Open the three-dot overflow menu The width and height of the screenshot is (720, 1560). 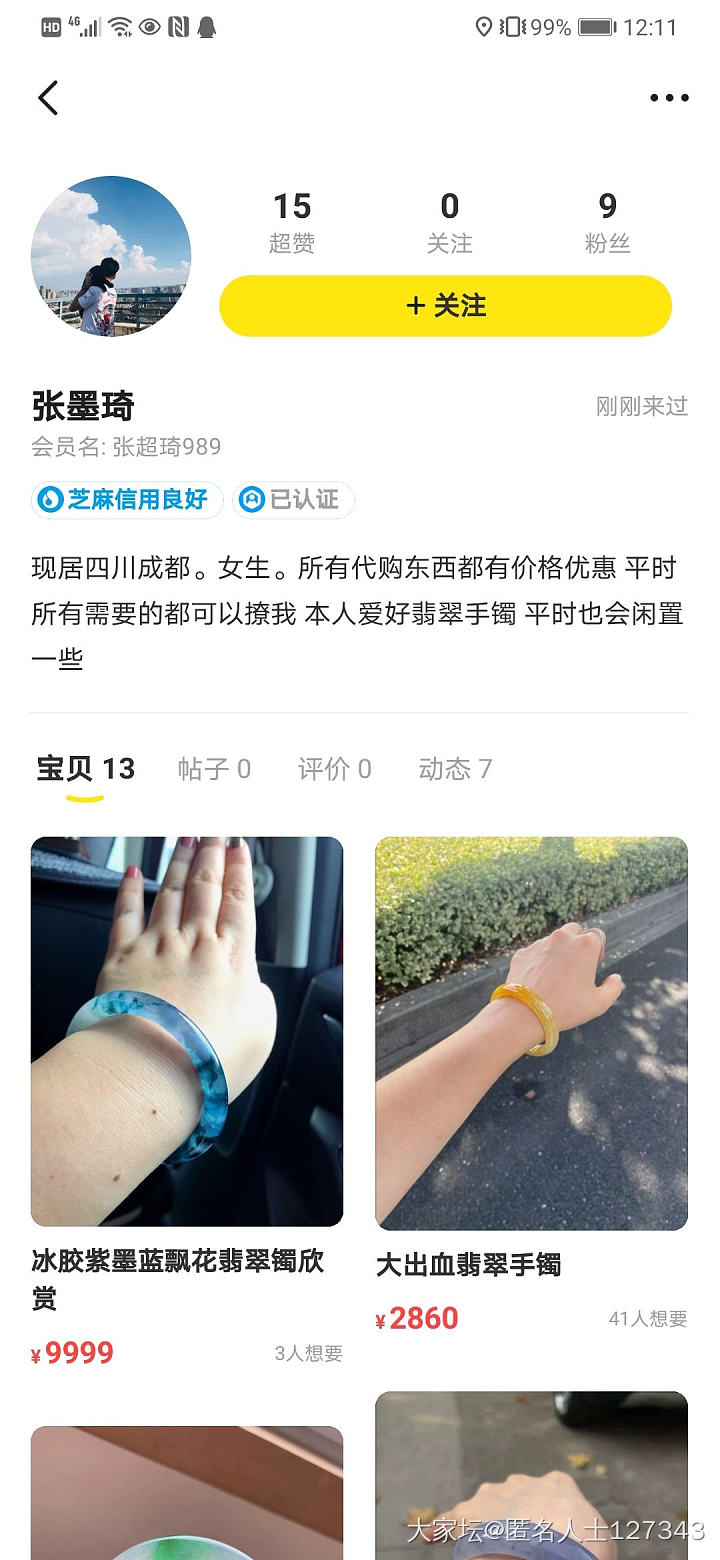pos(669,98)
